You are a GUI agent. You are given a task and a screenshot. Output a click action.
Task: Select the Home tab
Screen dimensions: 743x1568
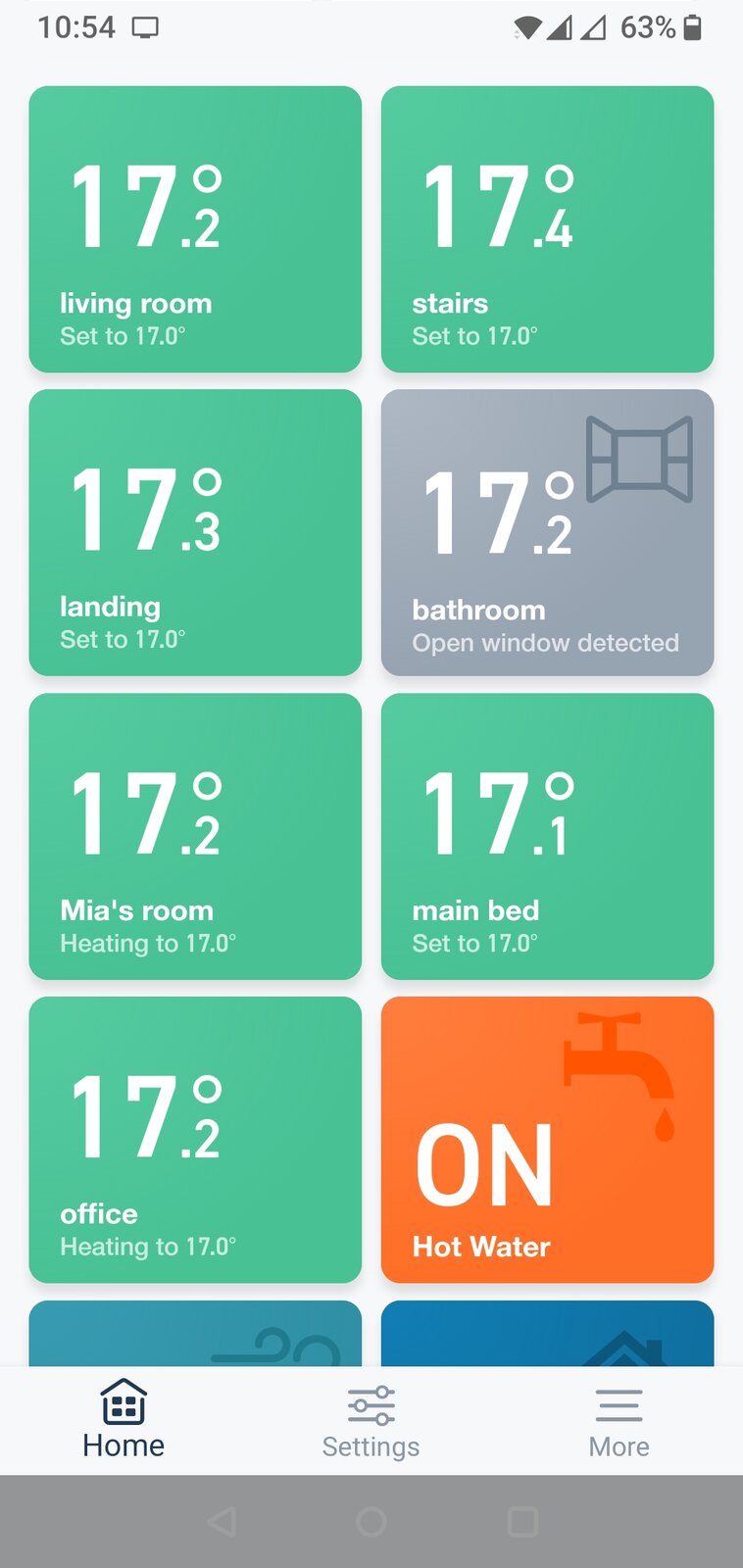click(124, 1422)
